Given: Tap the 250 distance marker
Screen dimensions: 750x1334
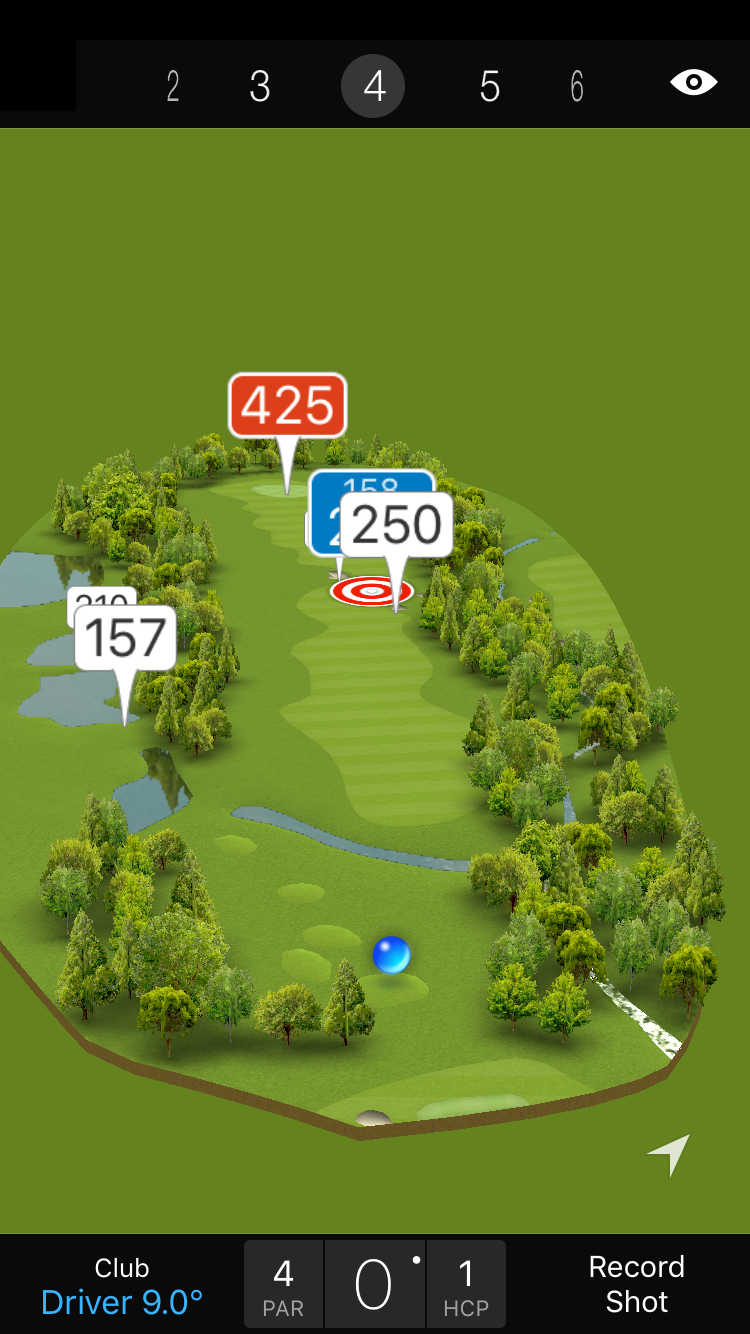Looking at the screenshot, I should tap(397, 525).
